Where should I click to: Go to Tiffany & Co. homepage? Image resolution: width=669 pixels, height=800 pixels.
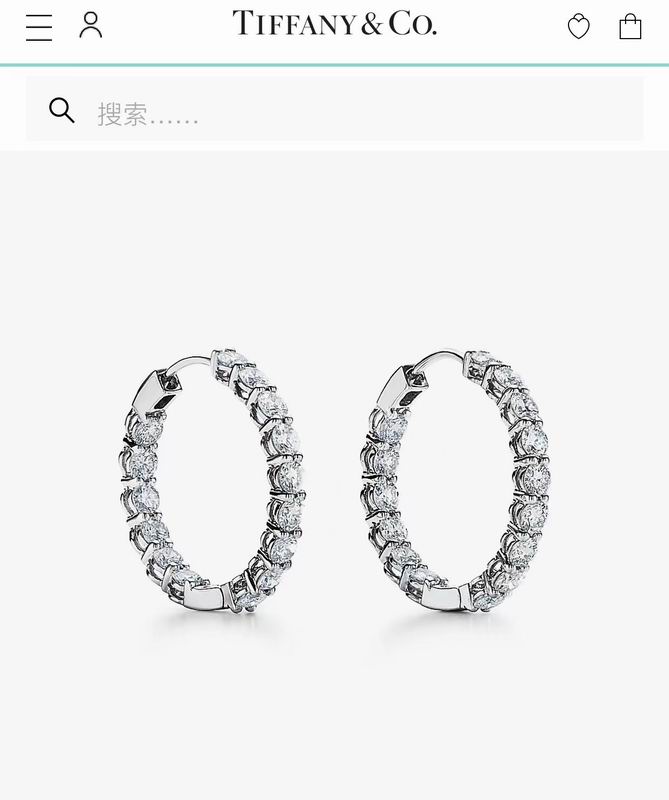334,24
